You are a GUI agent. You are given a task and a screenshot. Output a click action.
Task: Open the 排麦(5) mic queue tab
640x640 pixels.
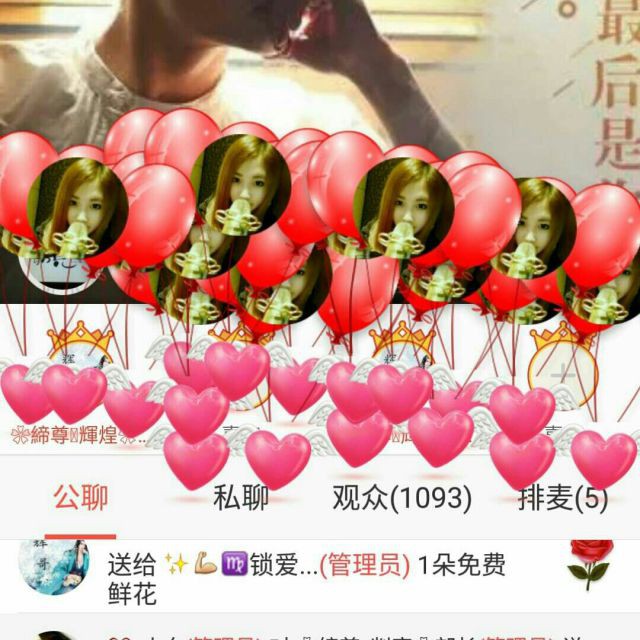563,498
